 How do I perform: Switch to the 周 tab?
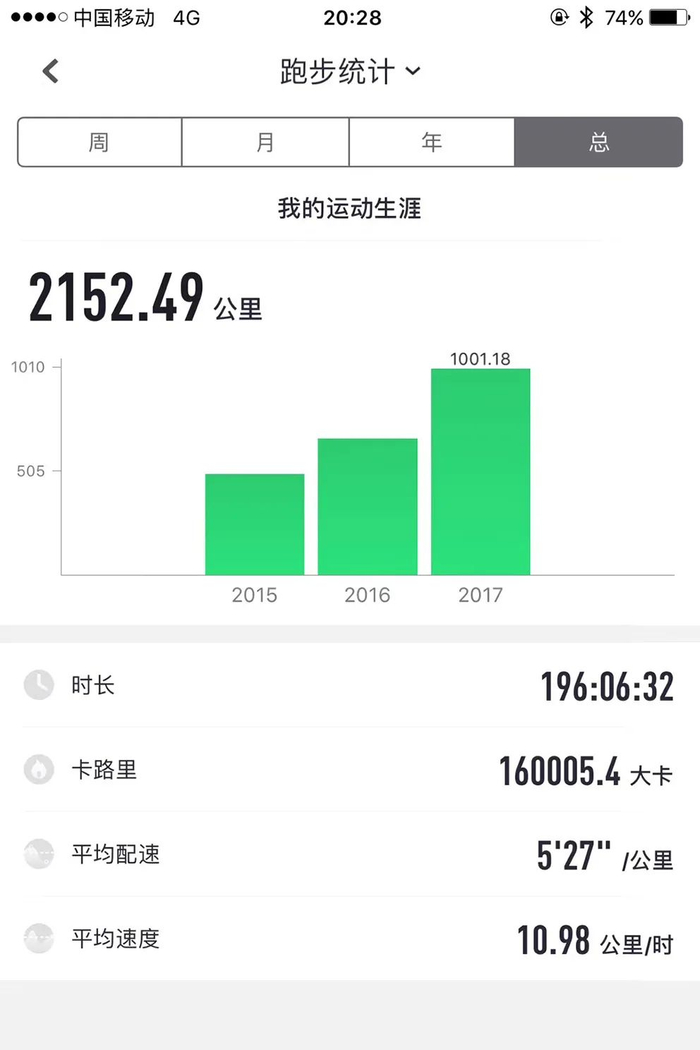pos(99,142)
